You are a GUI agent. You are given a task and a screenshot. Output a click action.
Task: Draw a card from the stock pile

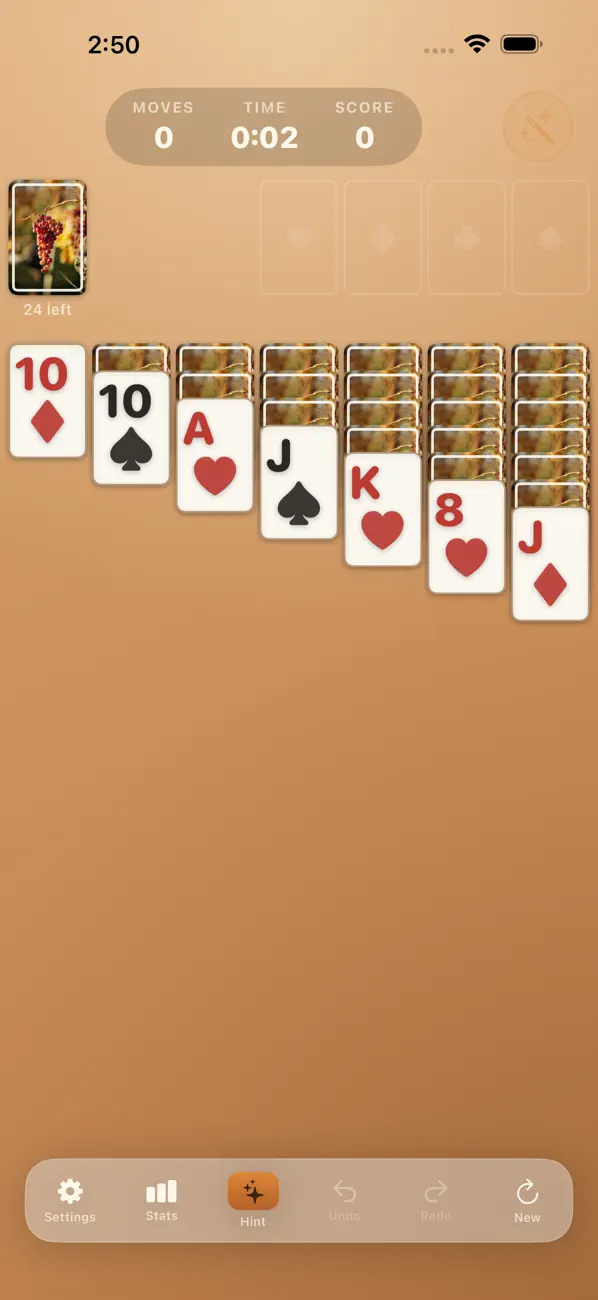point(47,238)
